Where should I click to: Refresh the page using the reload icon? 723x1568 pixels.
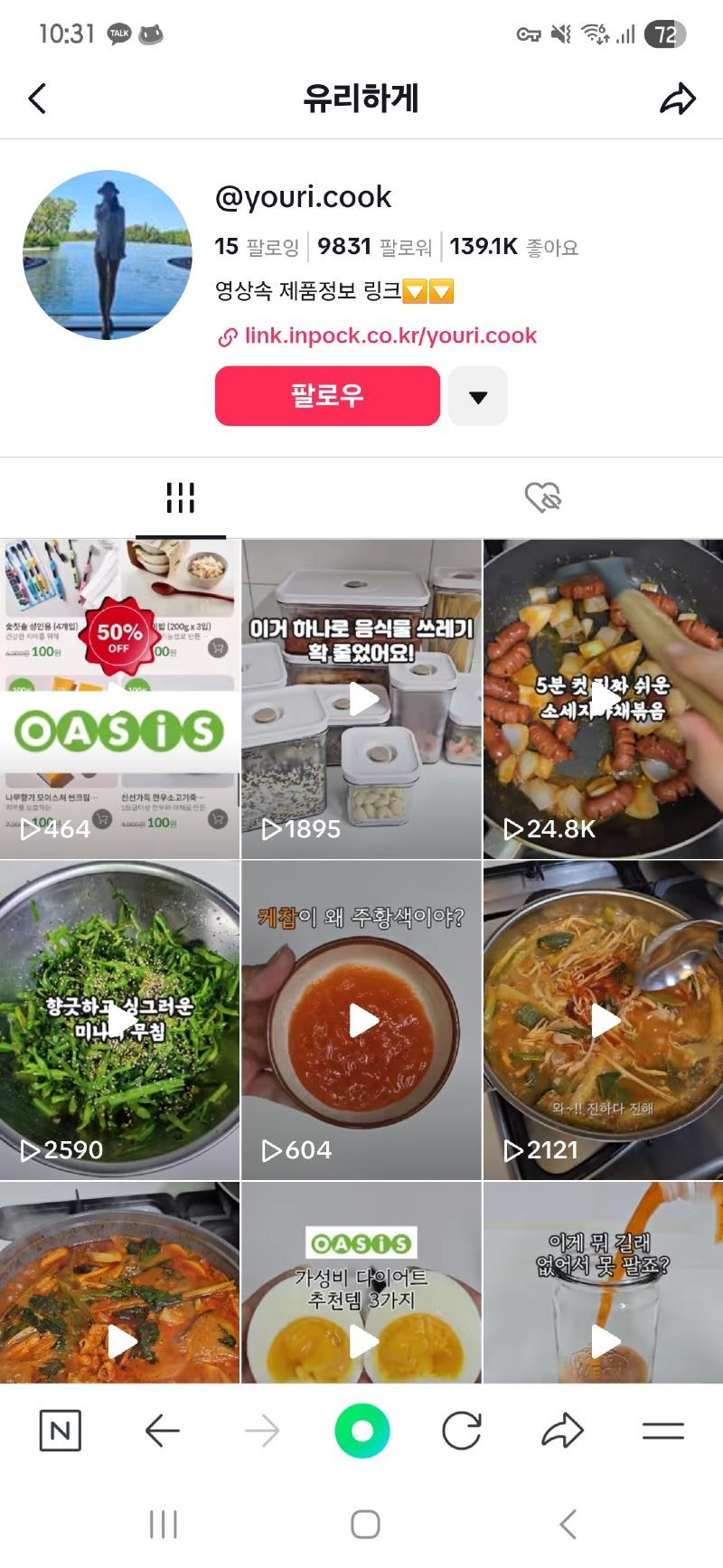463,1431
